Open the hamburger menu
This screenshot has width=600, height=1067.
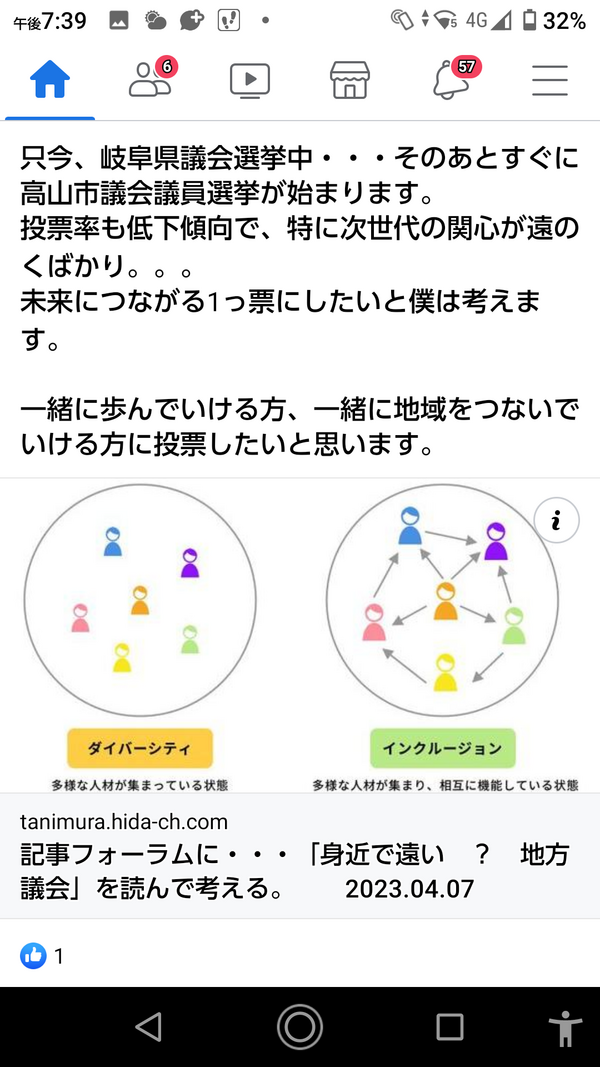550,80
